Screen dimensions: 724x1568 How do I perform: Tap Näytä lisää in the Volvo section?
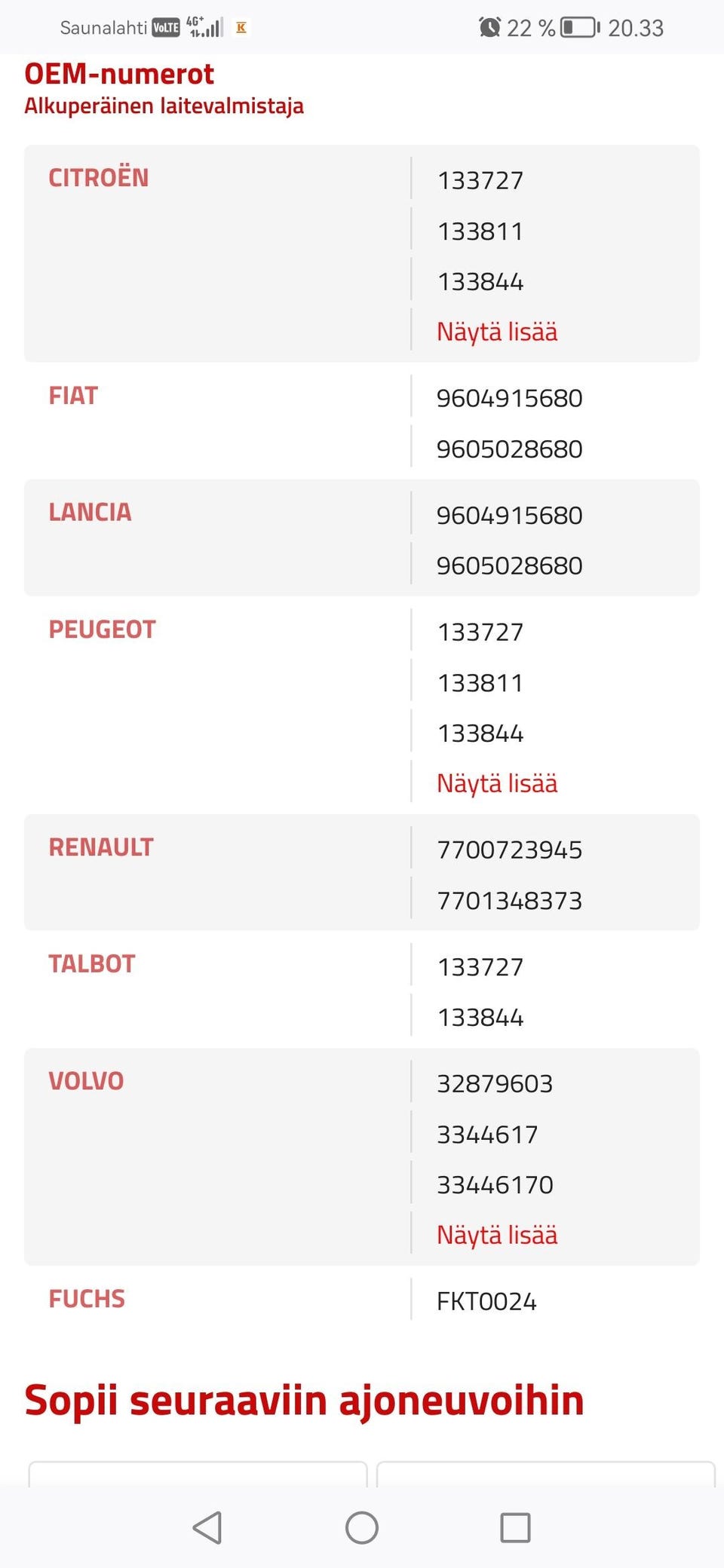[497, 1235]
